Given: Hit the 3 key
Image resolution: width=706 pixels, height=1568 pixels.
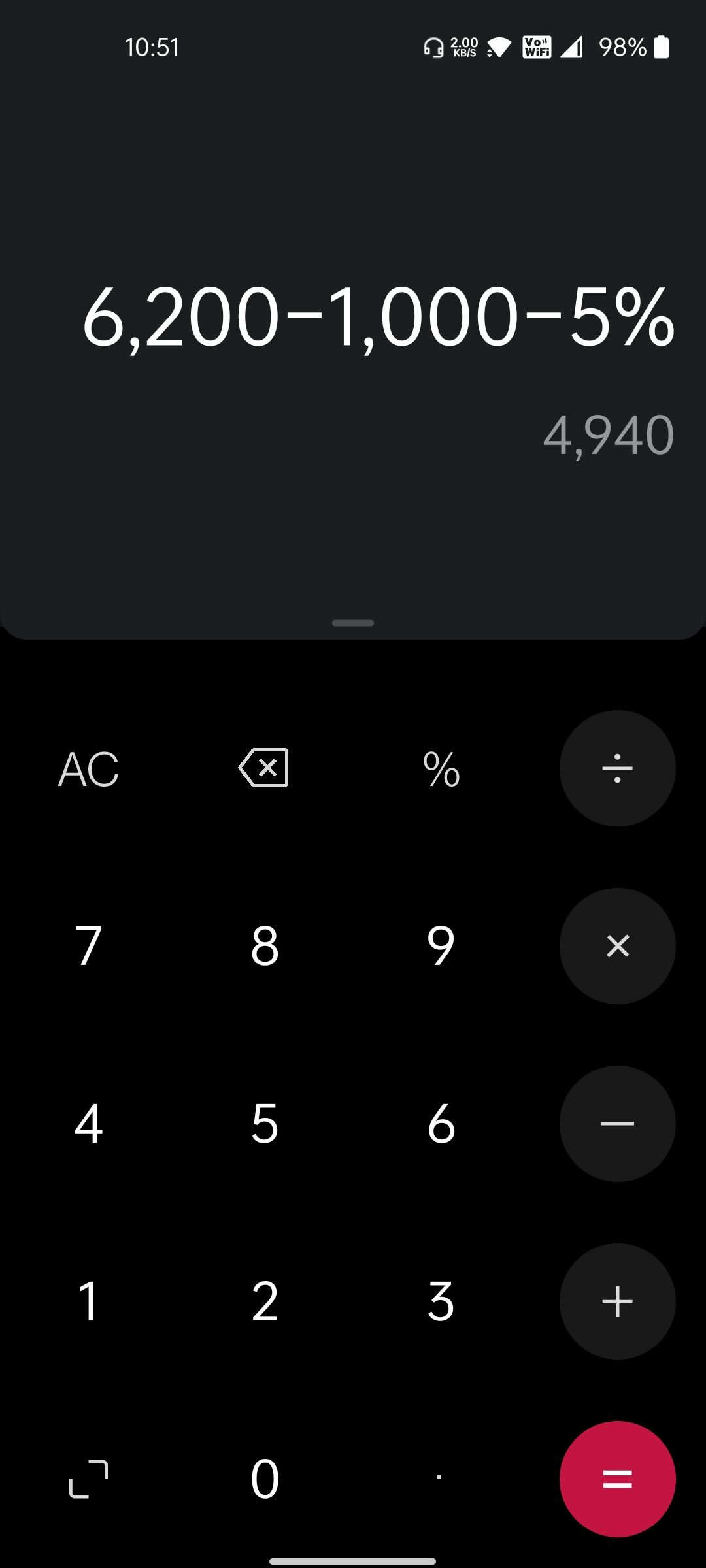Looking at the screenshot, I should point(441,1301).
